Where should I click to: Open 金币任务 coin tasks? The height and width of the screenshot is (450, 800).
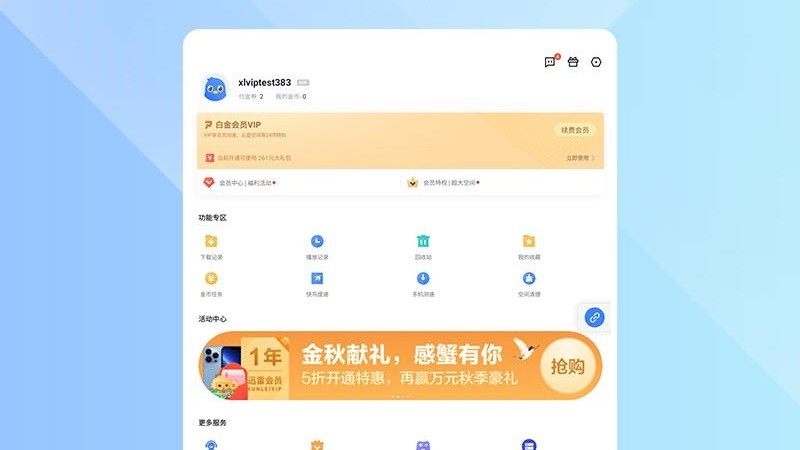tap(211, 284)
